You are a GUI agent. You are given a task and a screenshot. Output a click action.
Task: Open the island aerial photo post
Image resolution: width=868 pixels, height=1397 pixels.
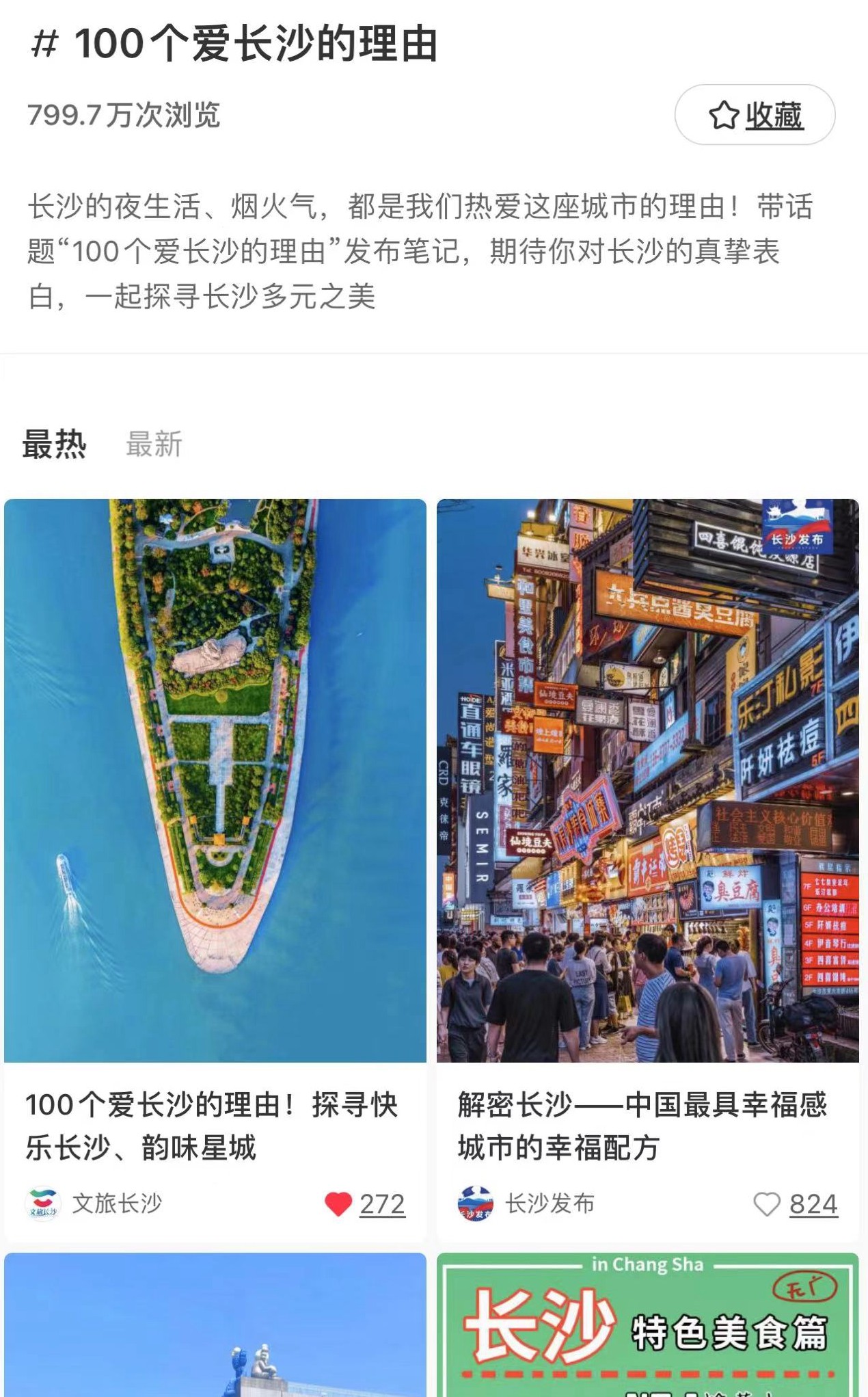pos(215,780)
